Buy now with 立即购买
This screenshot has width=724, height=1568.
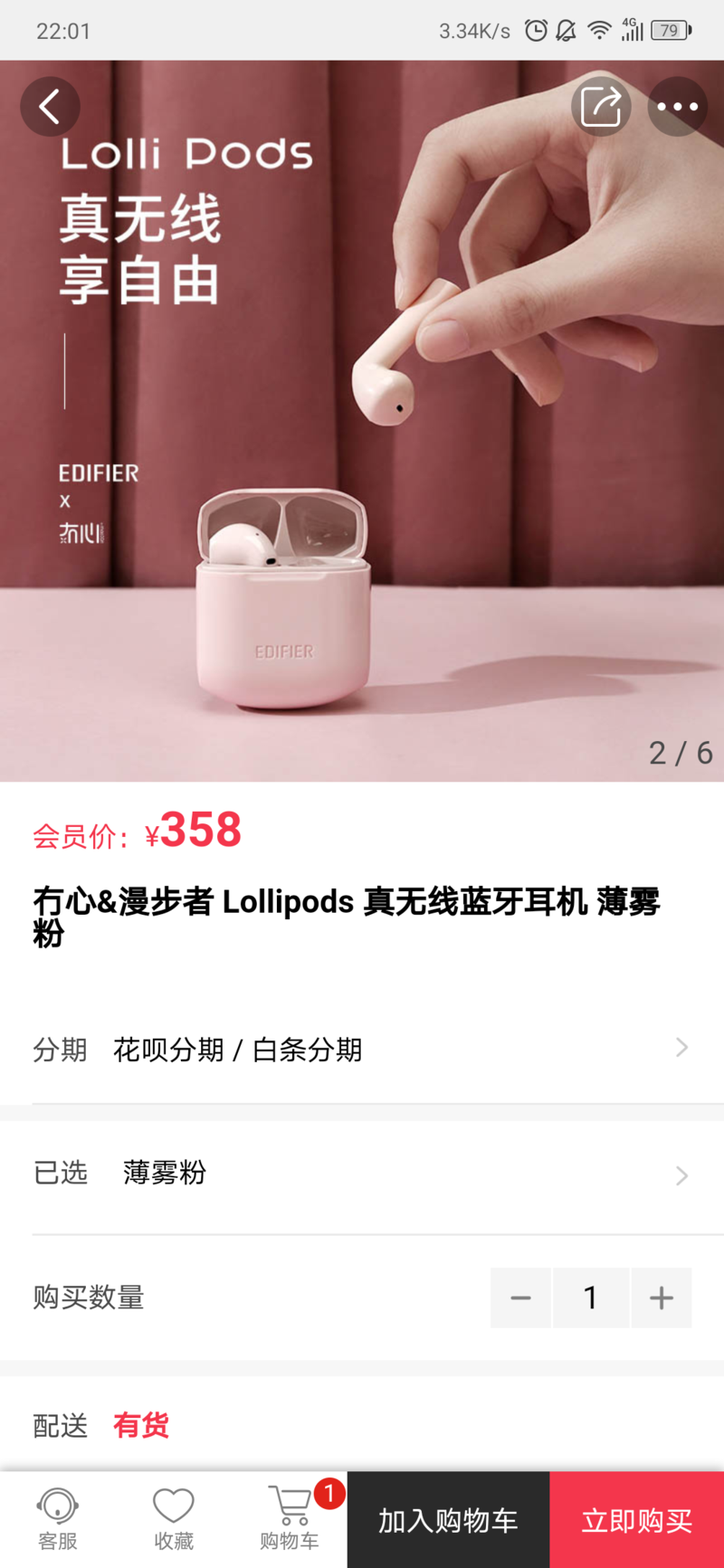(636, 1521)
